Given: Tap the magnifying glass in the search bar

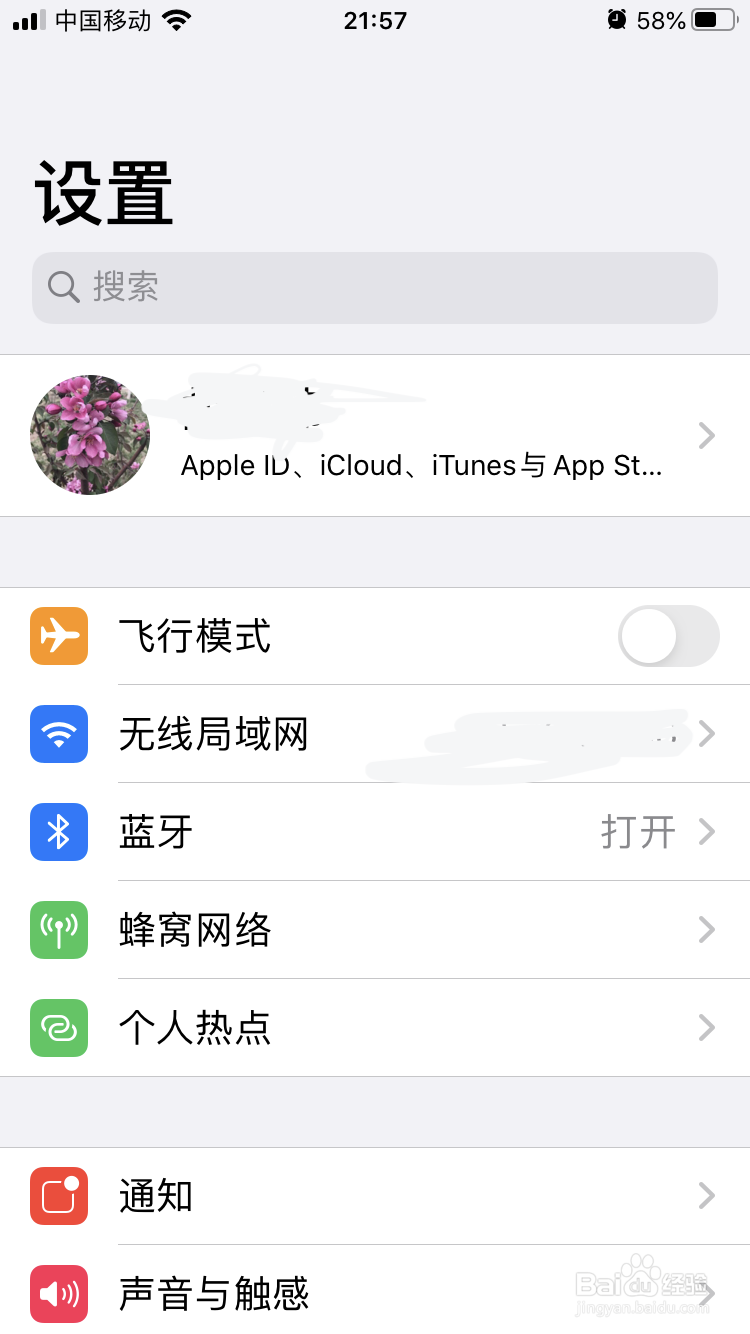Looking at the screenshot, I should point(63,287).
